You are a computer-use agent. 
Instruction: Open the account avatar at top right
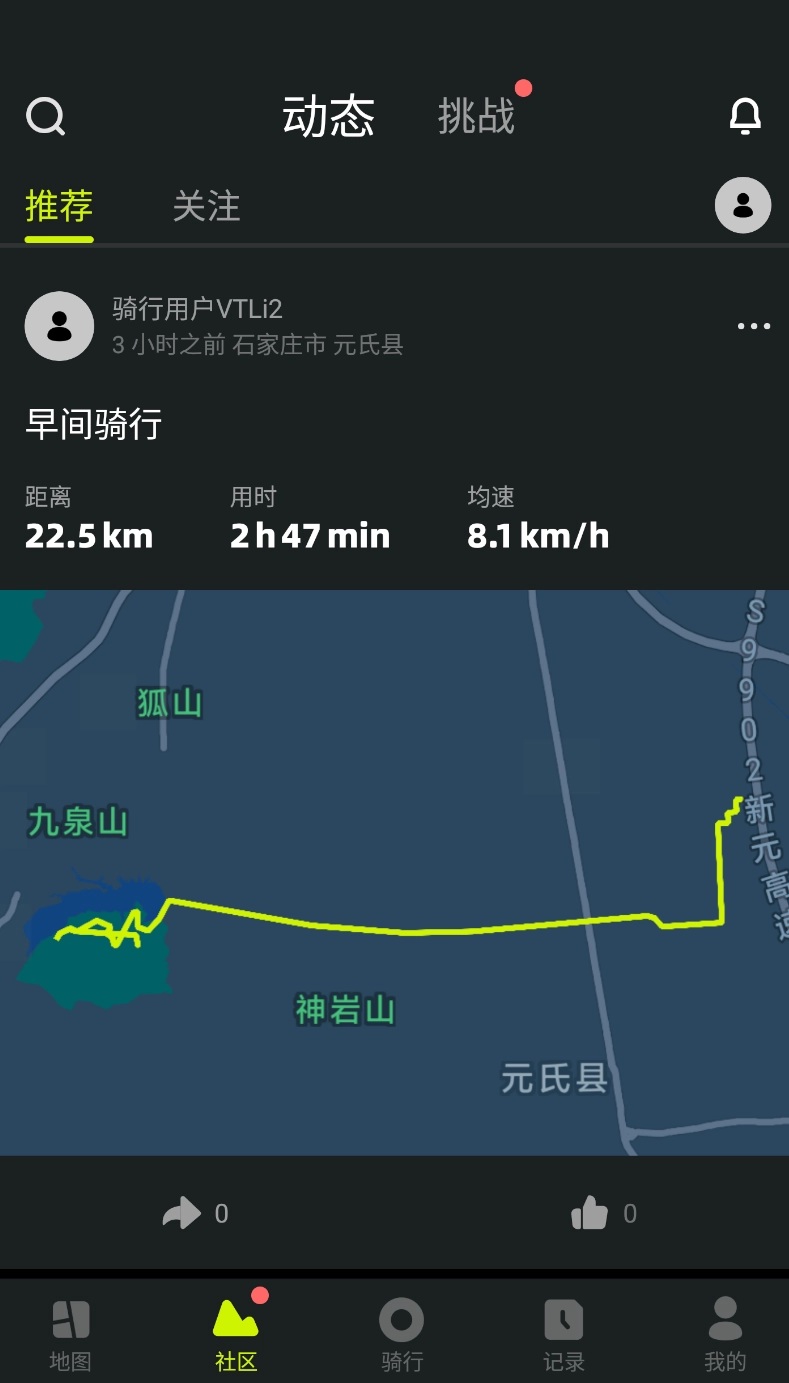[742, 205]
